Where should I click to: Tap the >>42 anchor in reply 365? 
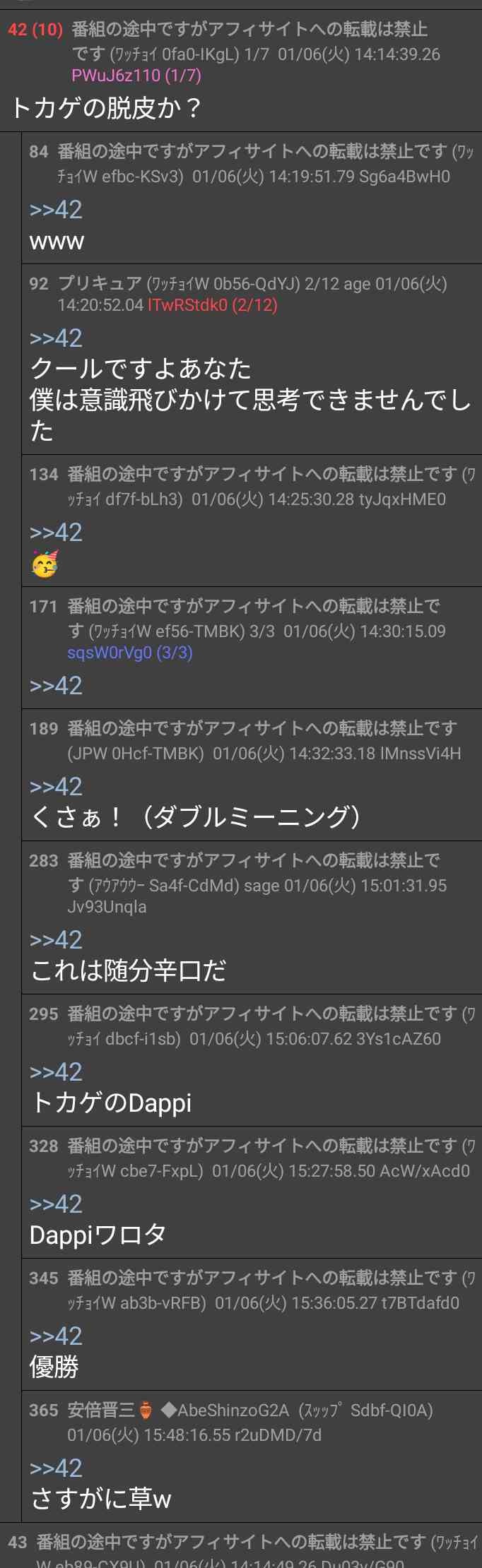pyautogui.click(x=56, y=1468)
